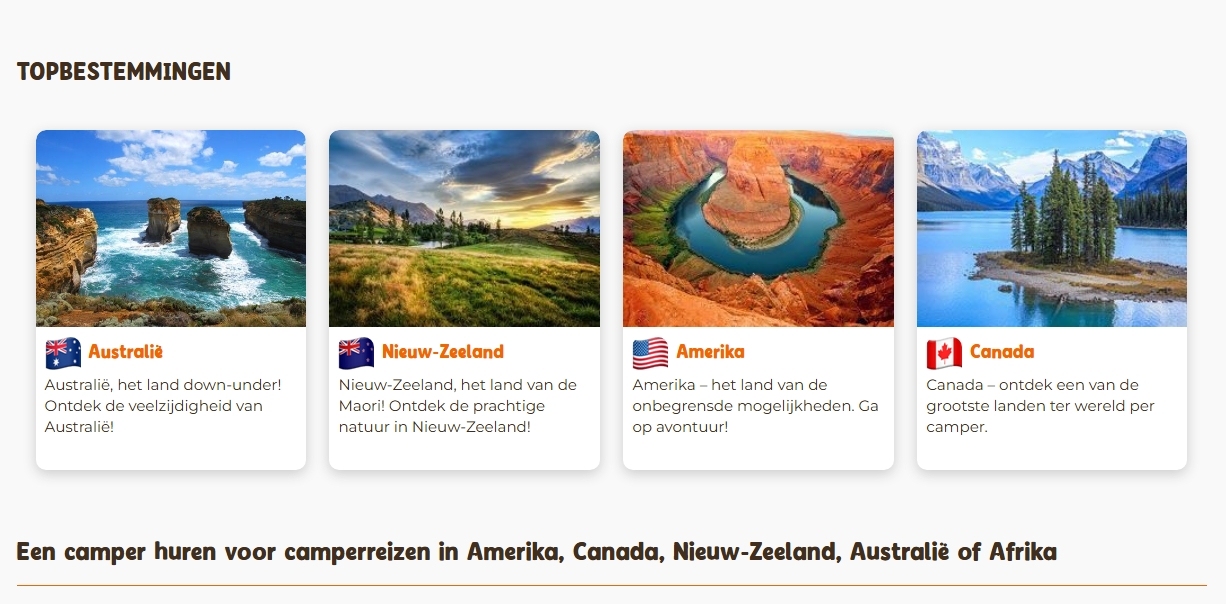
Task: Open the Nieuw-Zeeland destination card
Action: [x=464, y=299]
